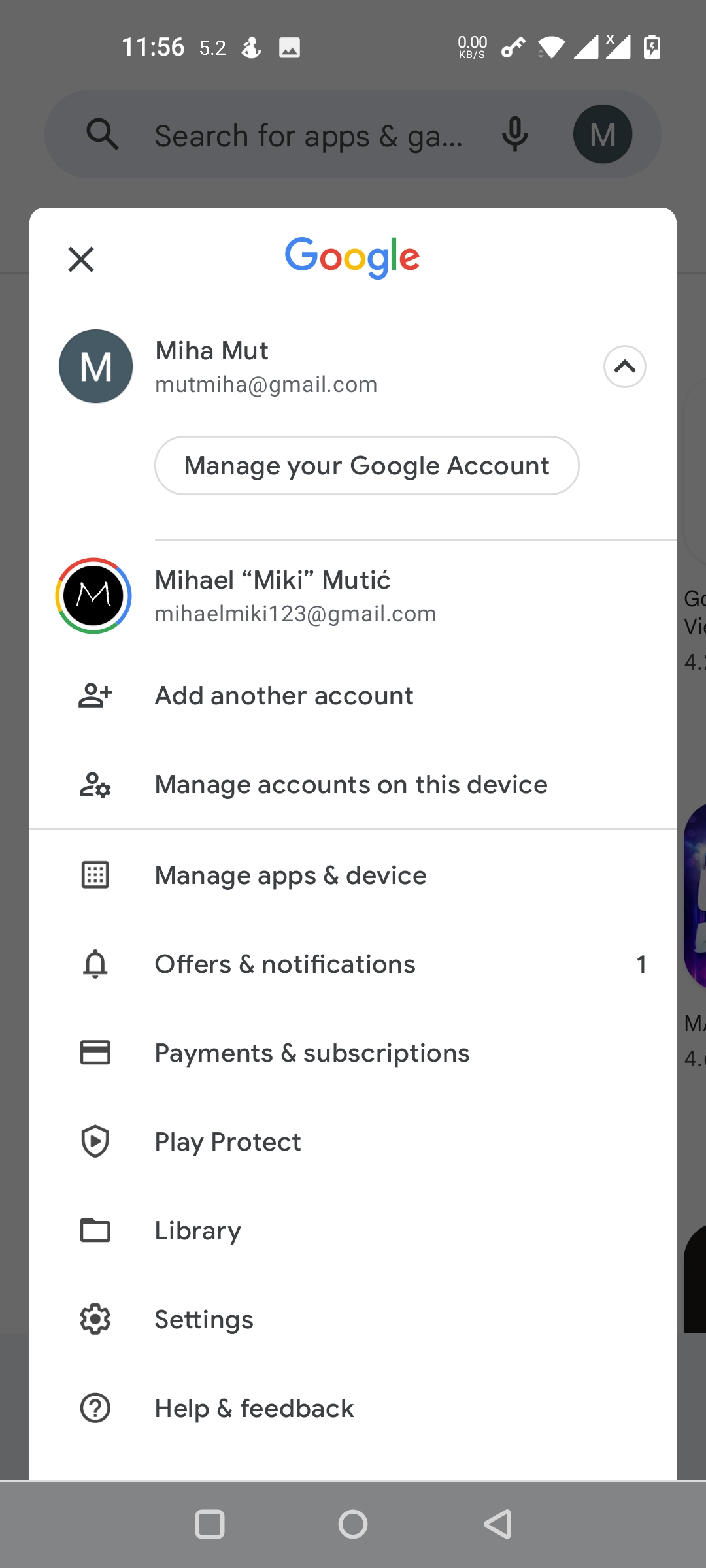Tap Manage your Google Account
This screenshot has width=706, height=1568.
click(367, 466)
